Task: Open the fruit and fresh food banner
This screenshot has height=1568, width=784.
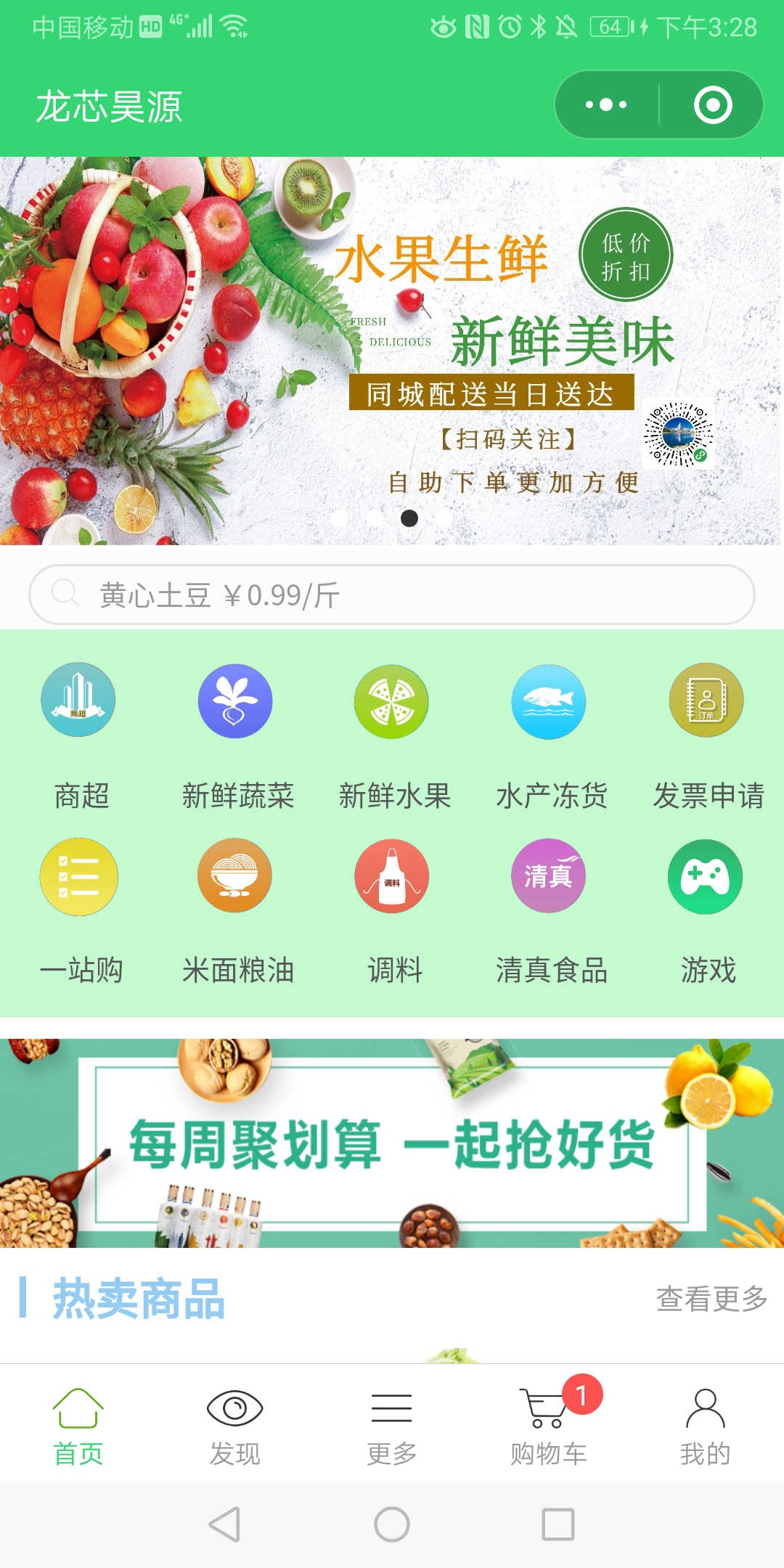Action: [x=392, y=351]
